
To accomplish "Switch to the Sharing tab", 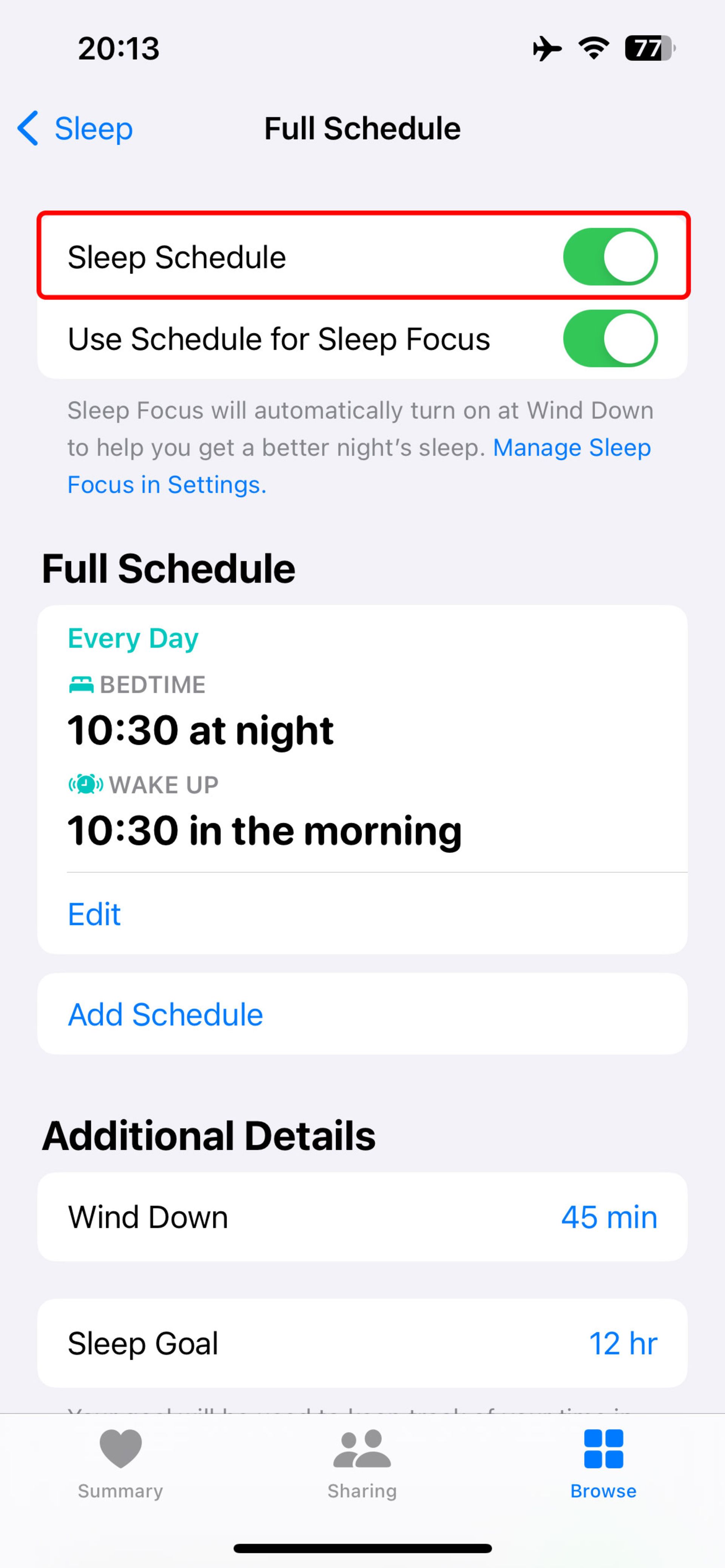I will (x=362, y=1465).
